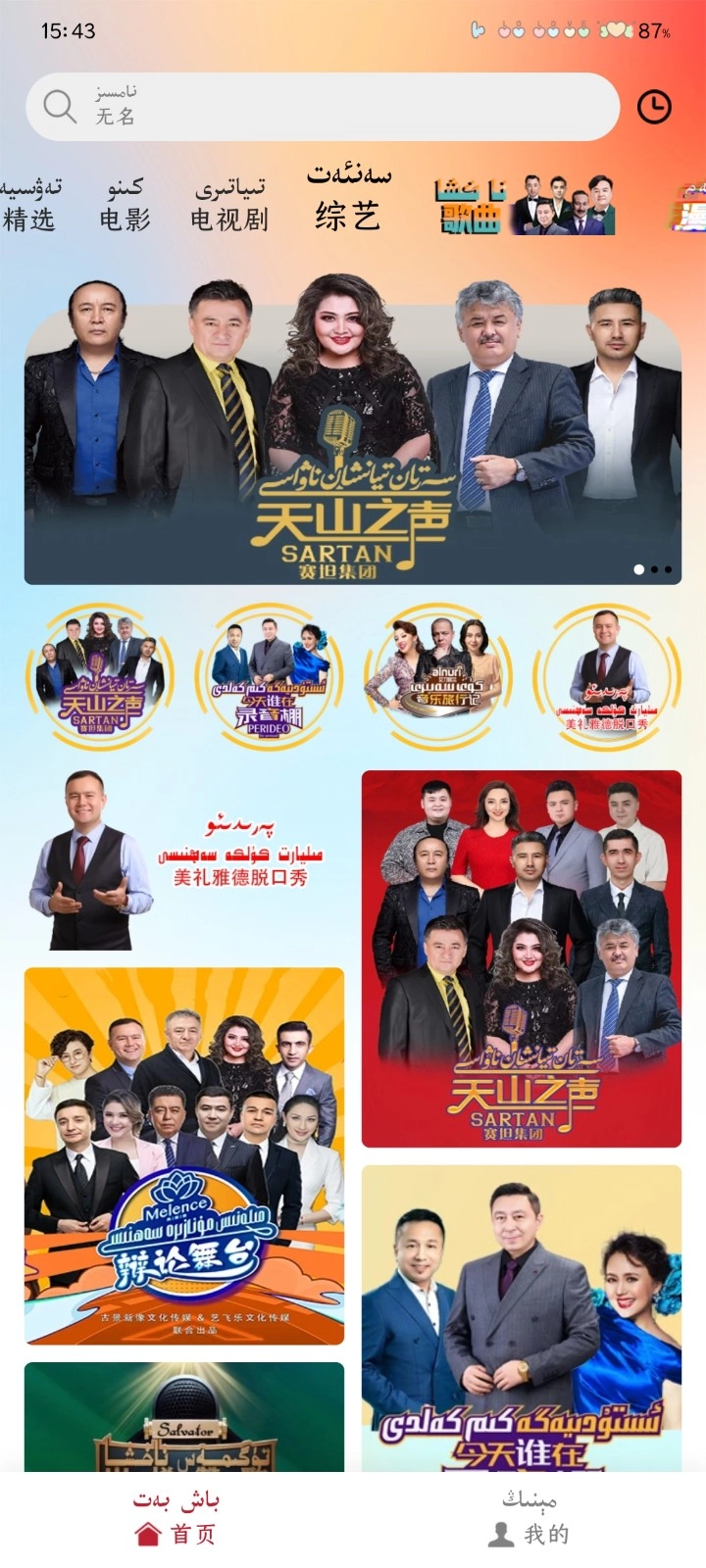Tap the search box labeled 无名
The height and width of the screenshot is (1568, 706).
(324, 107)
